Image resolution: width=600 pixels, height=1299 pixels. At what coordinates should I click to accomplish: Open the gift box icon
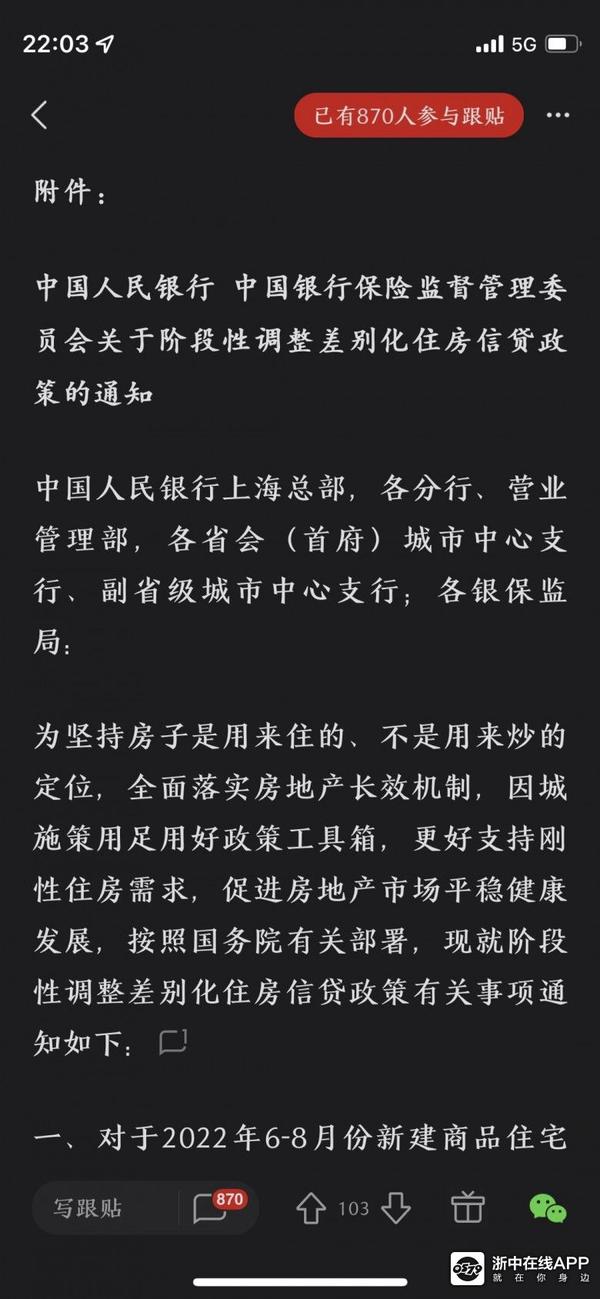(x=467, y=1208)
